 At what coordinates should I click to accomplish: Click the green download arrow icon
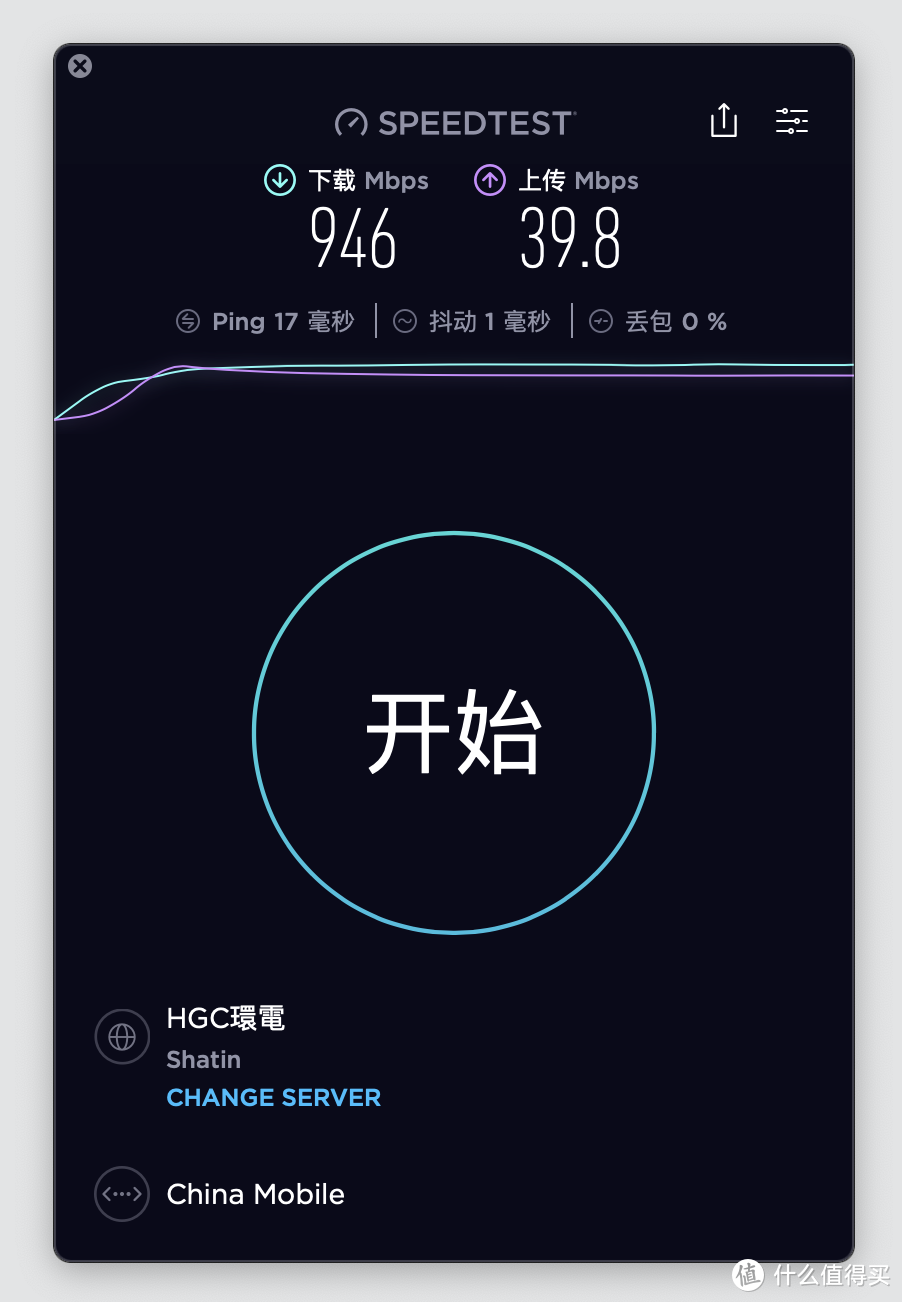coord(279,180)
